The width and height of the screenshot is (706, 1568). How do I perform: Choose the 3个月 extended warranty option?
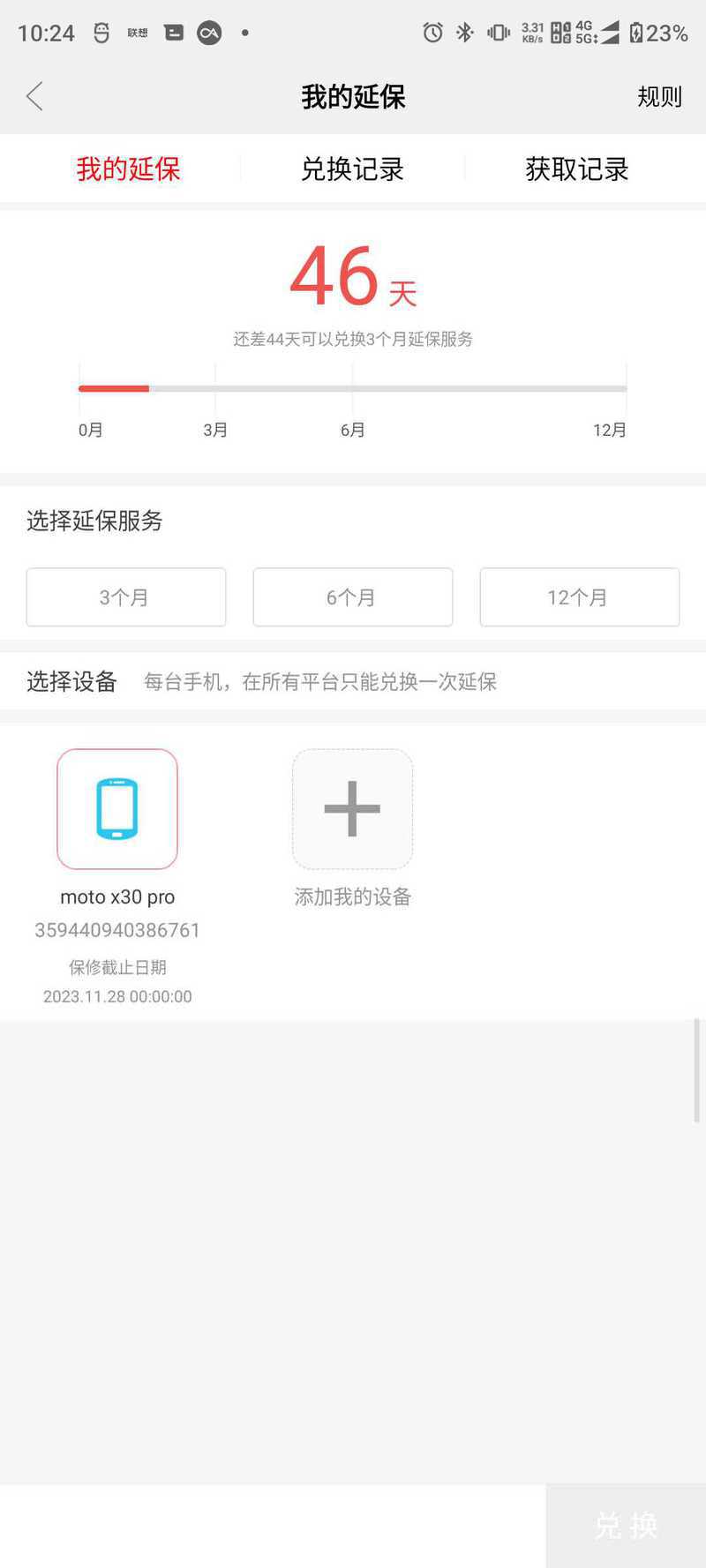coord(125,597)
